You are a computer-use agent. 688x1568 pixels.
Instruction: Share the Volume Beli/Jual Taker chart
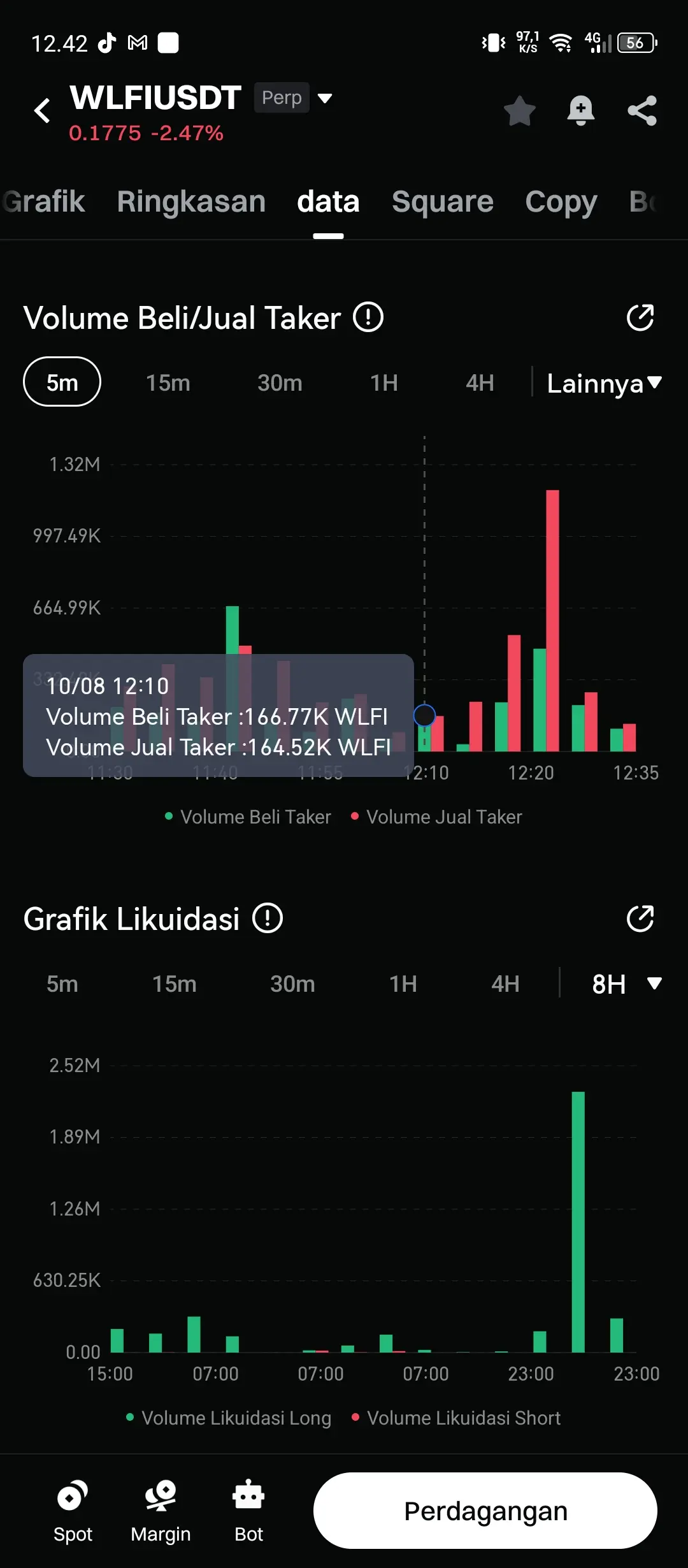pyautogui.click(x=640, y=317)
